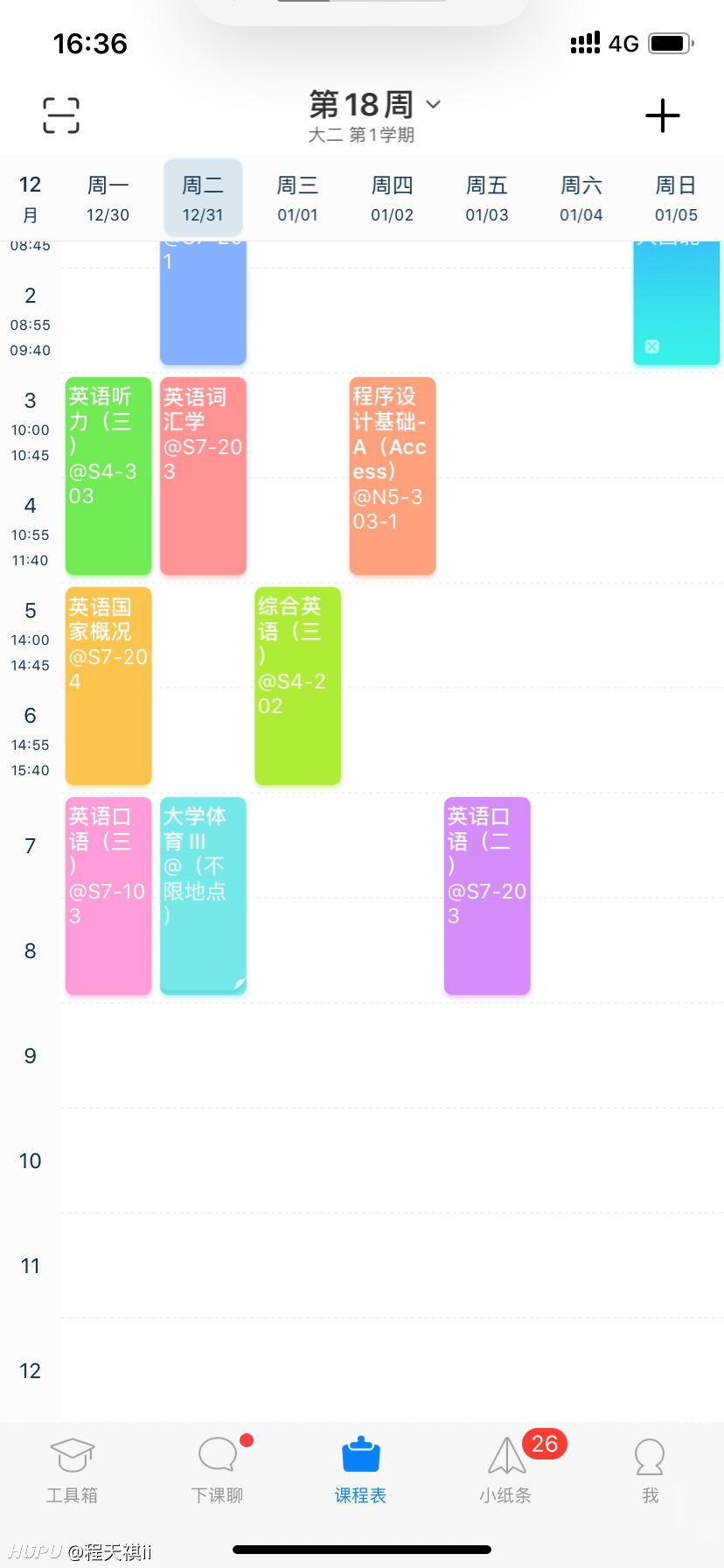This screenshot has width=724, height=1568.
Task: Tap the plus icon to add a course
Action: [x=662, y=115]
